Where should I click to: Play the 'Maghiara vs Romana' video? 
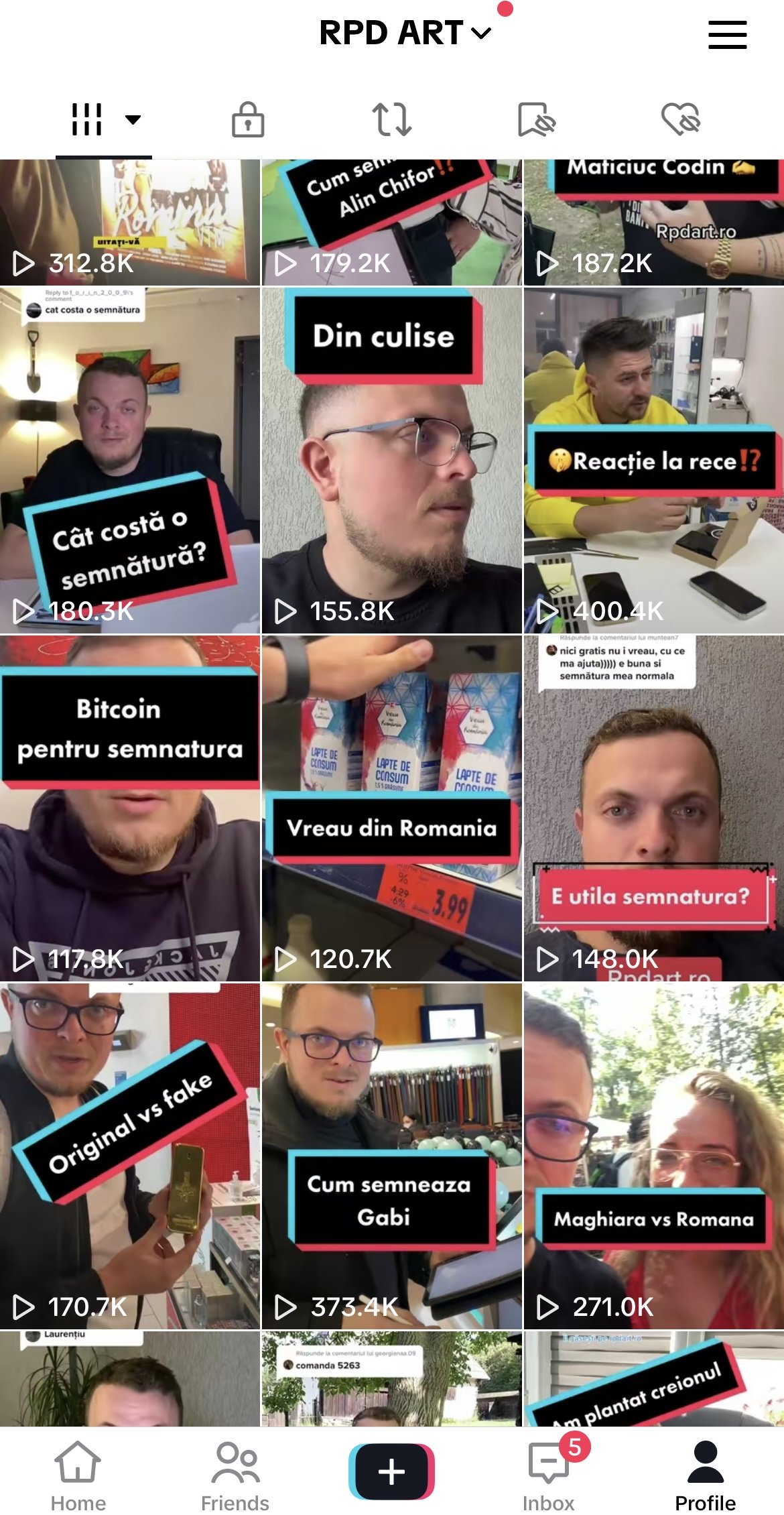tap(654, 1156)
